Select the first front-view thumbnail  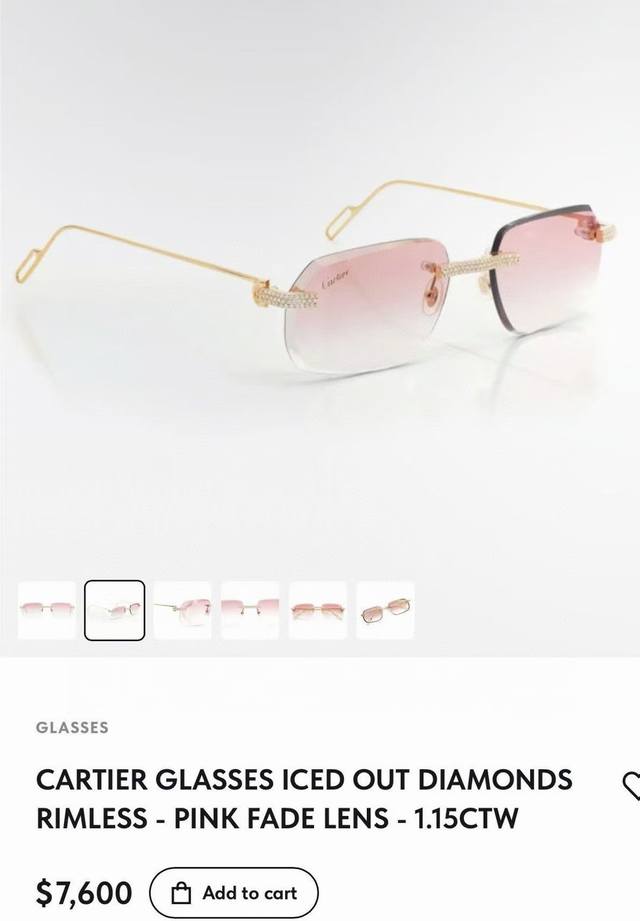point(47,610)
